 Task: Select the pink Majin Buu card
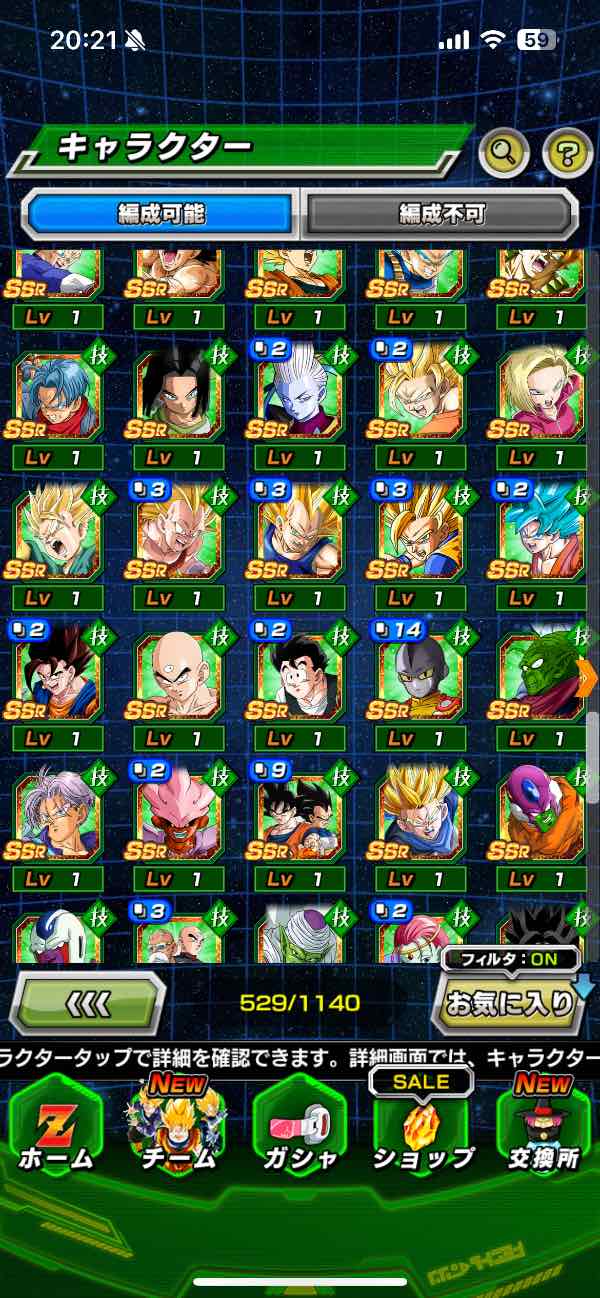pyautogui.click(x=177, y=815)
